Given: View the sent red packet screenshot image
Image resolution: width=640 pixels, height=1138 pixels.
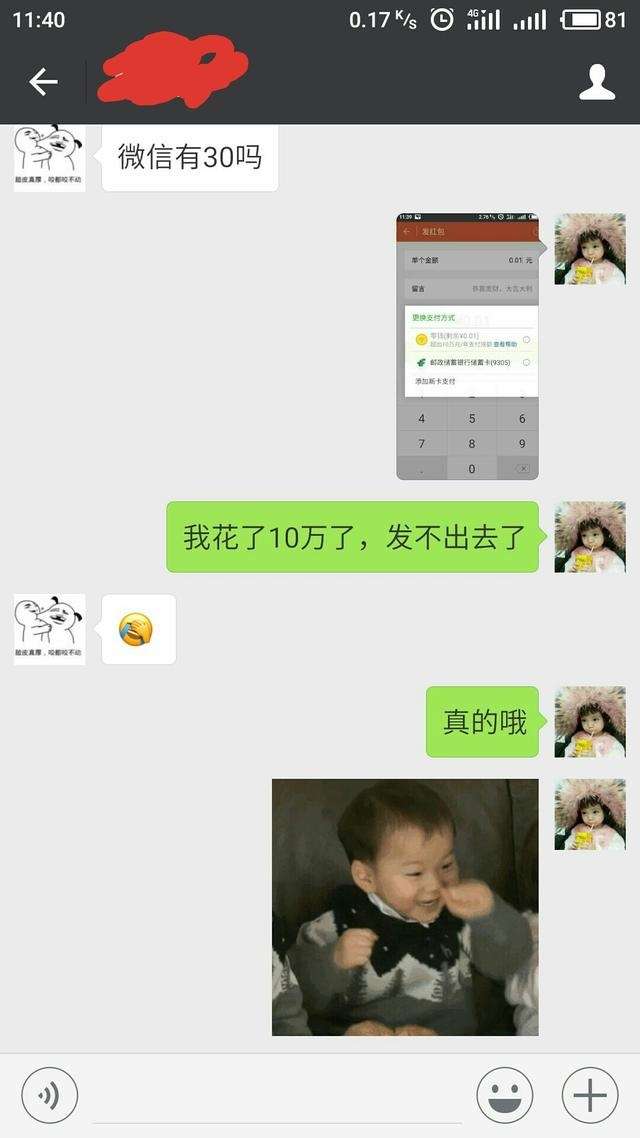Looking at the screenshot, I should pos(467,346).
